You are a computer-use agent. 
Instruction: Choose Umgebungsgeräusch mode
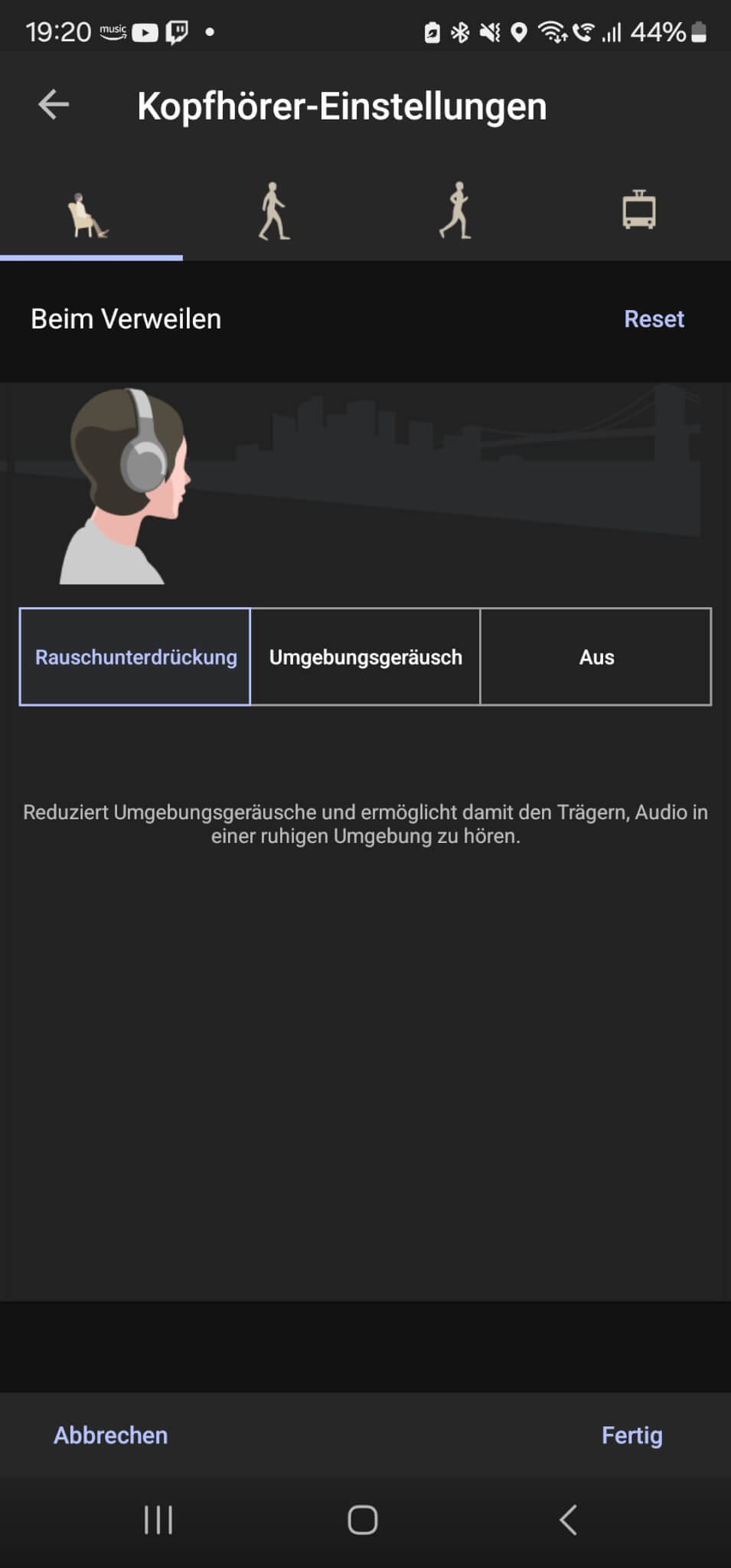365,657
